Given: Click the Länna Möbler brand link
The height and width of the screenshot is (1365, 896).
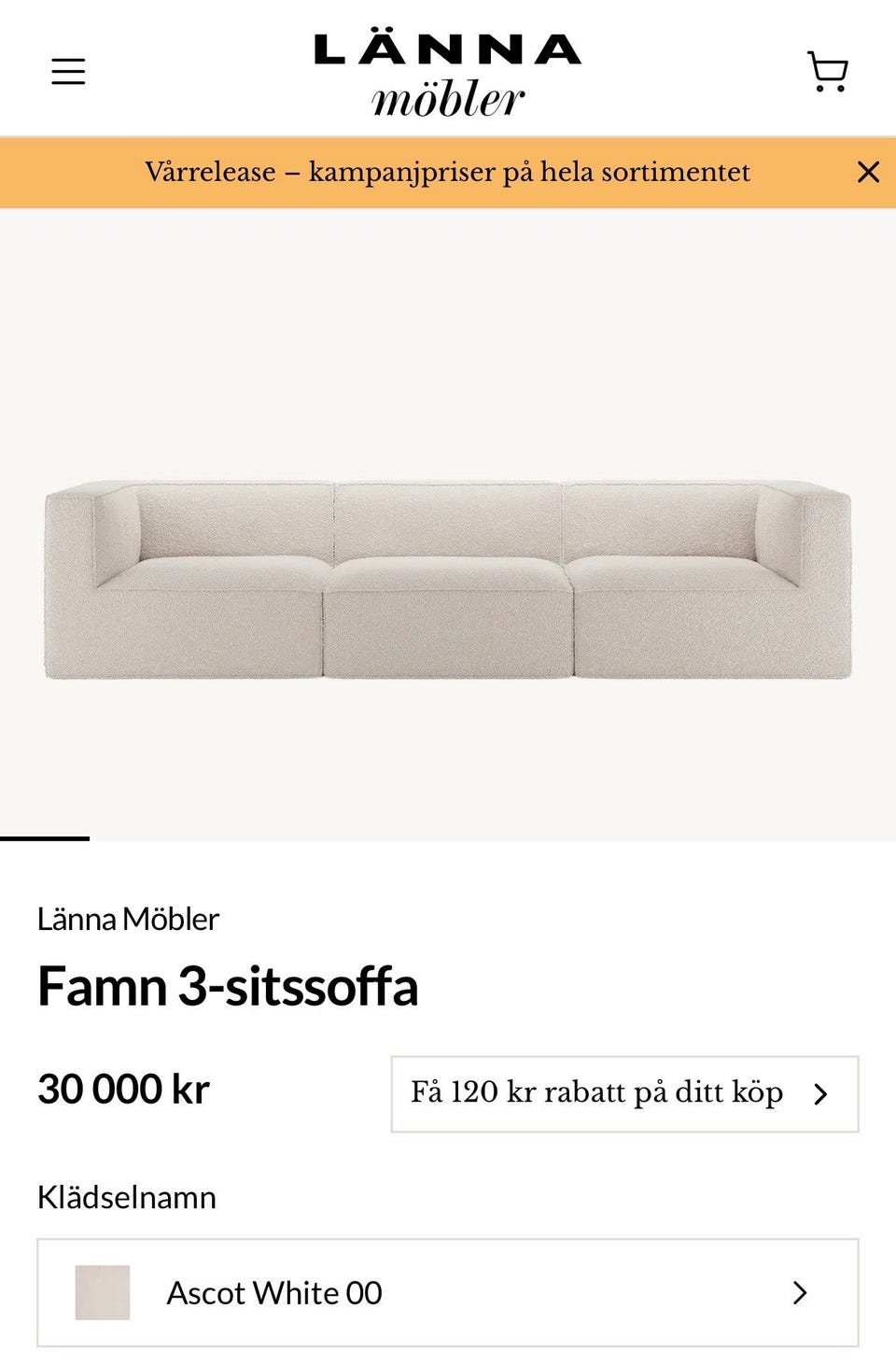Looking at the screenshot, I should [x=127, y=919].
